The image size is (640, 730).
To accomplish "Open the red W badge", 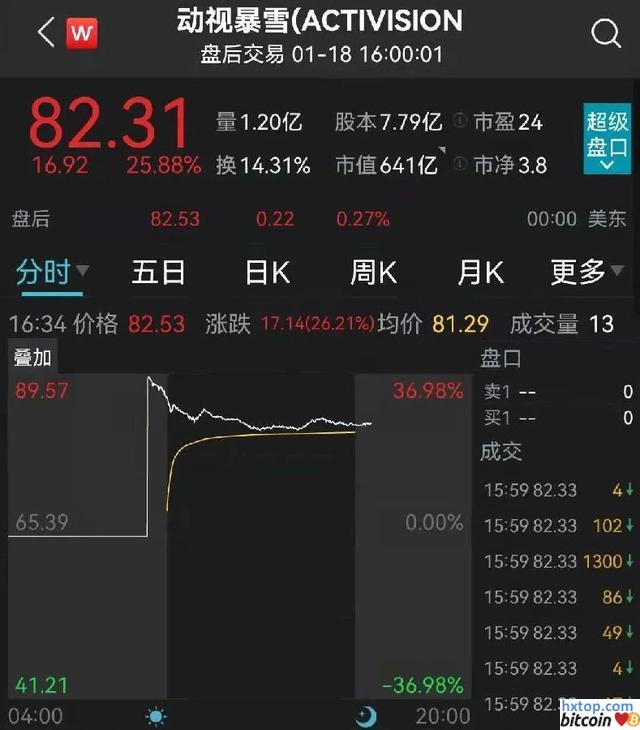I will (x=82, y=33).
